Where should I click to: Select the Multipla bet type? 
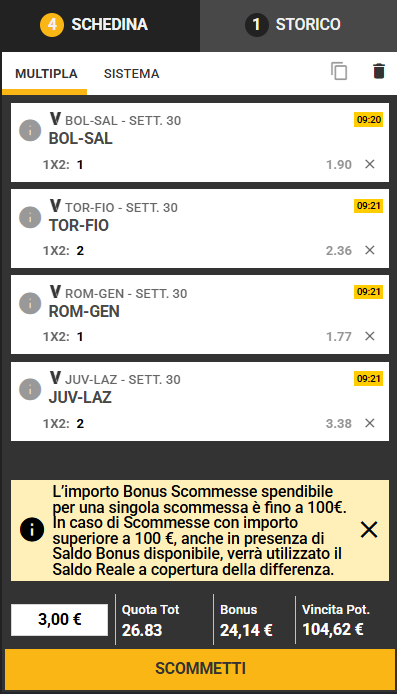click(46, 73)
